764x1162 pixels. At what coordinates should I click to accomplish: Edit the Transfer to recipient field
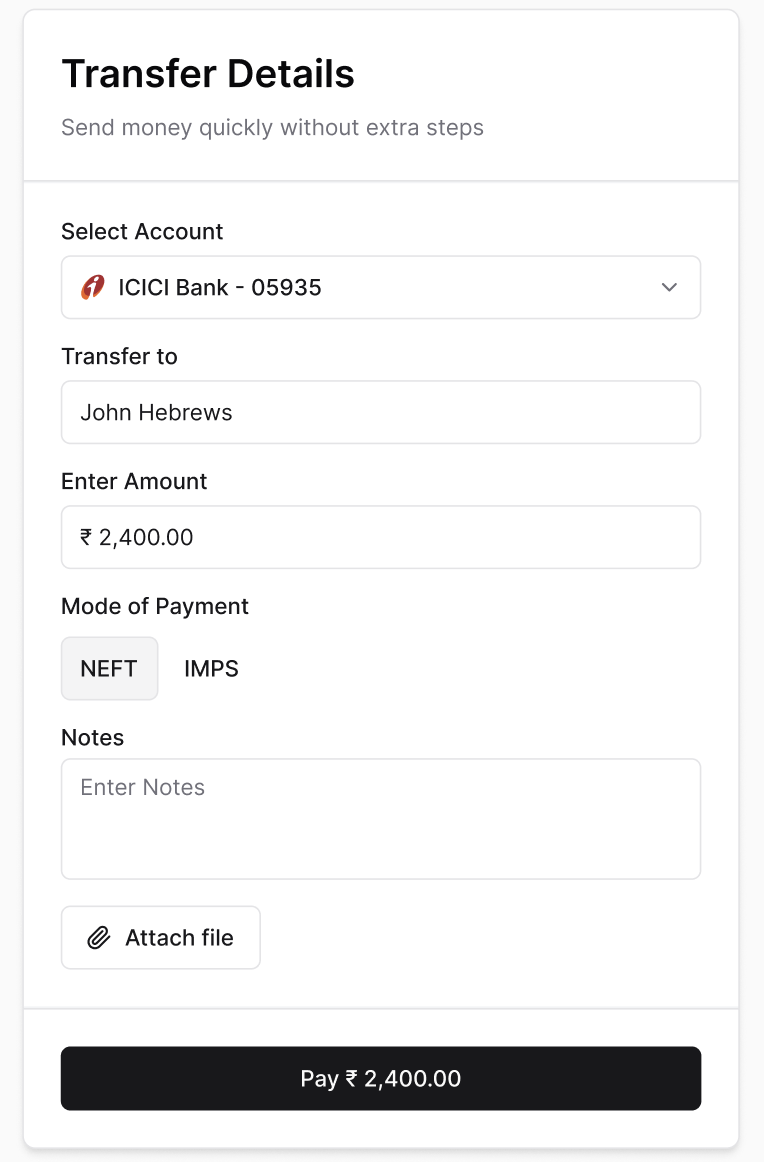tap(380, 412)
